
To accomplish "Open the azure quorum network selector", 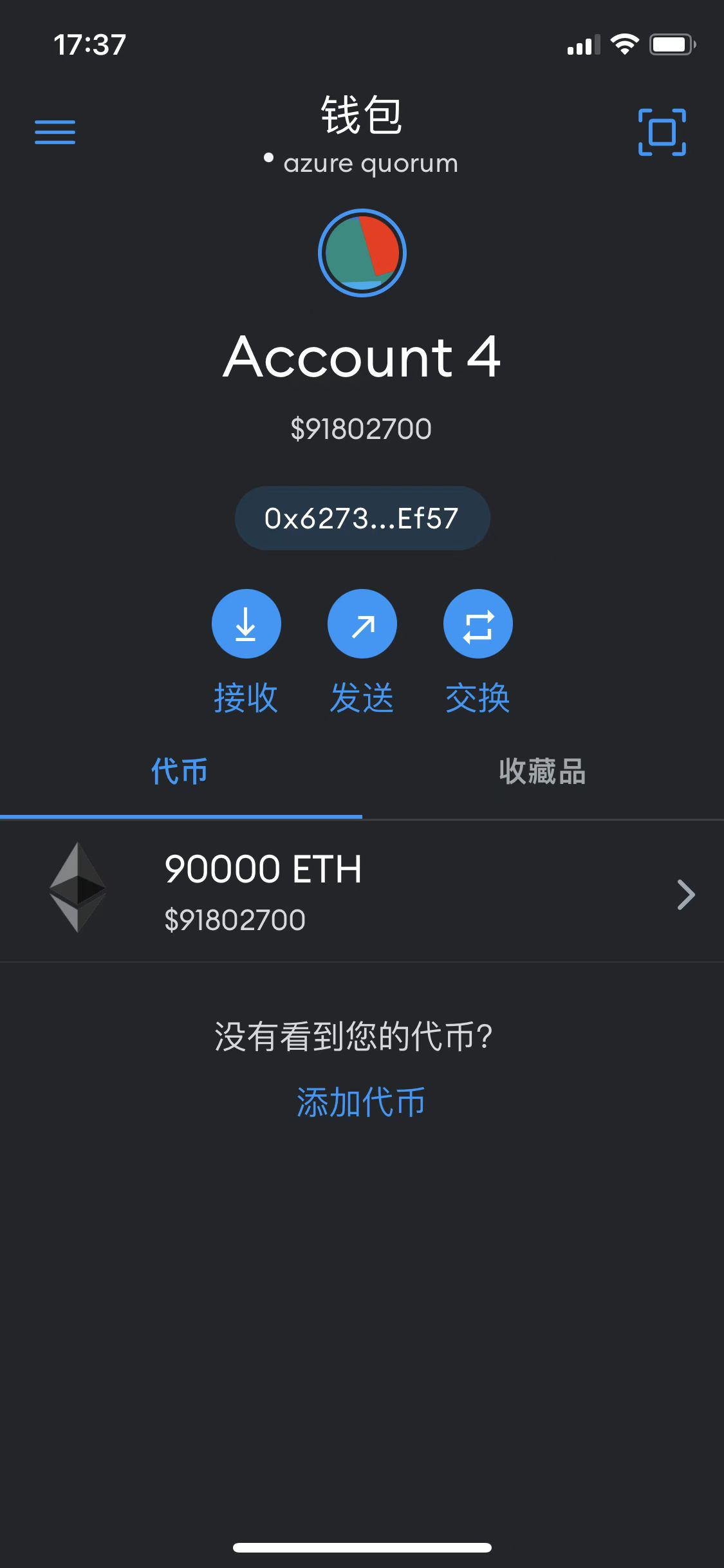I will pyautogui.click(x=362, y=163).
